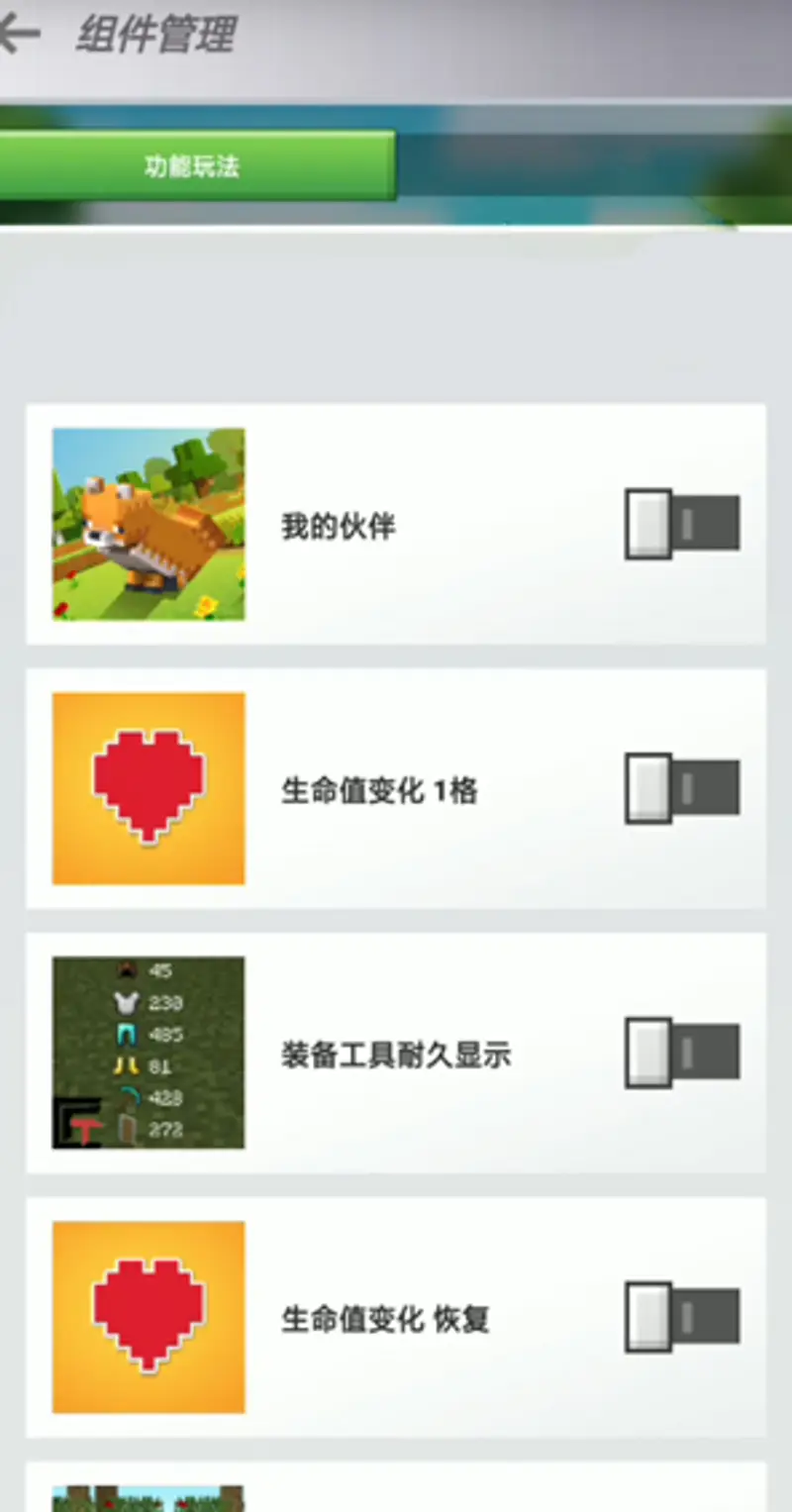Toggle the 我的伙伴 switch
Screen dimensions: 792x1512
click(682, 524)
